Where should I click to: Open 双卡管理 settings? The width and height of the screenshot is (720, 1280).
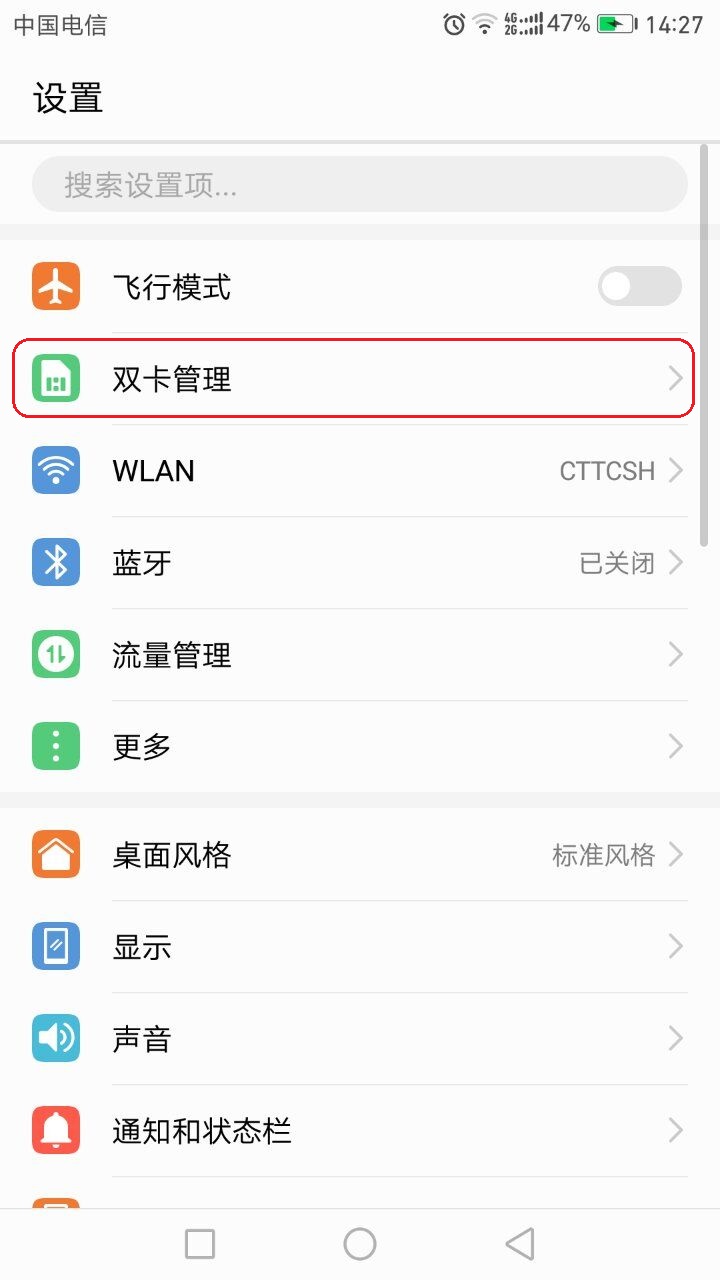tap(354, 378)
